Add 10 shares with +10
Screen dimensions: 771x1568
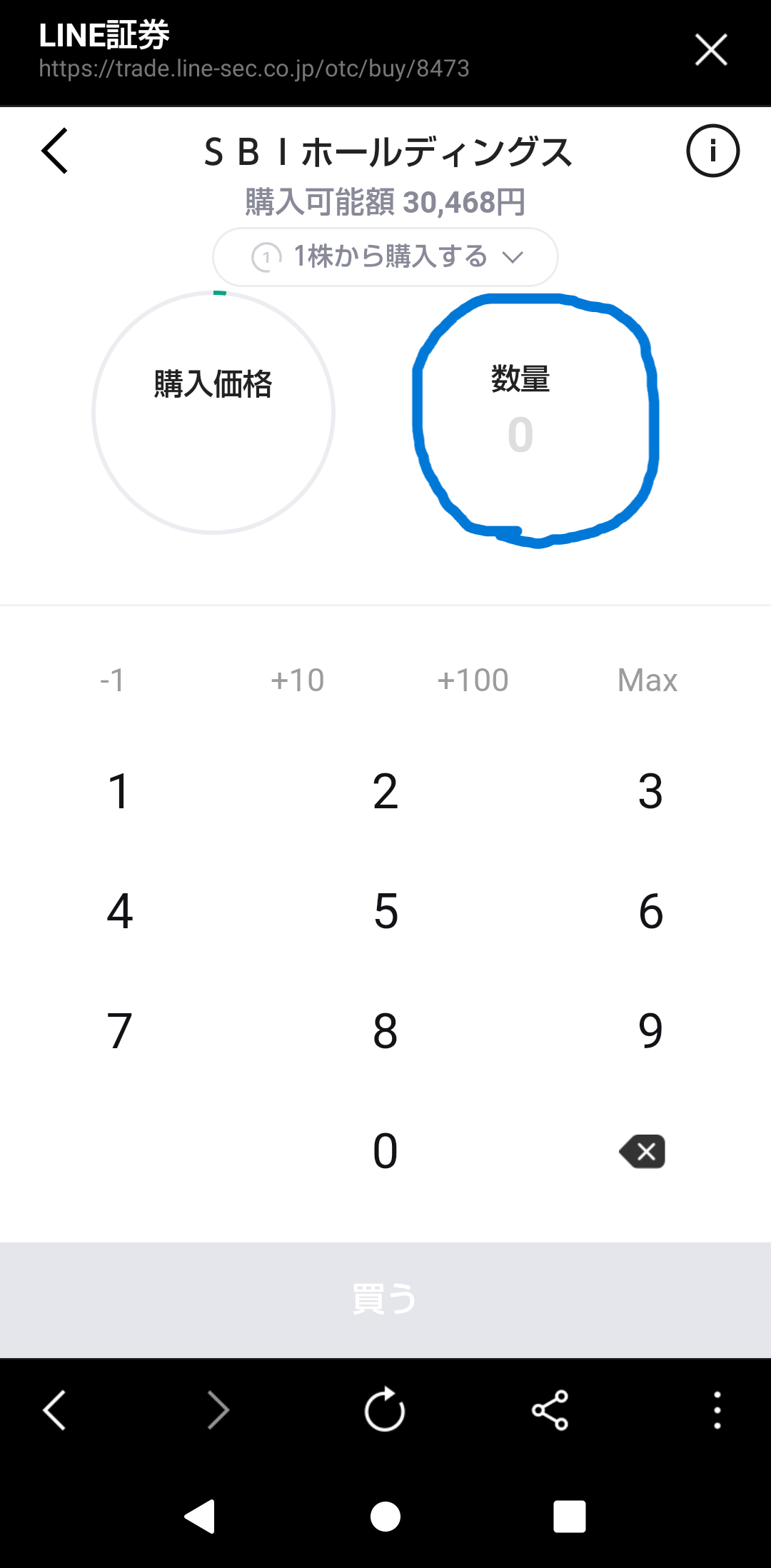click(297, 680)
